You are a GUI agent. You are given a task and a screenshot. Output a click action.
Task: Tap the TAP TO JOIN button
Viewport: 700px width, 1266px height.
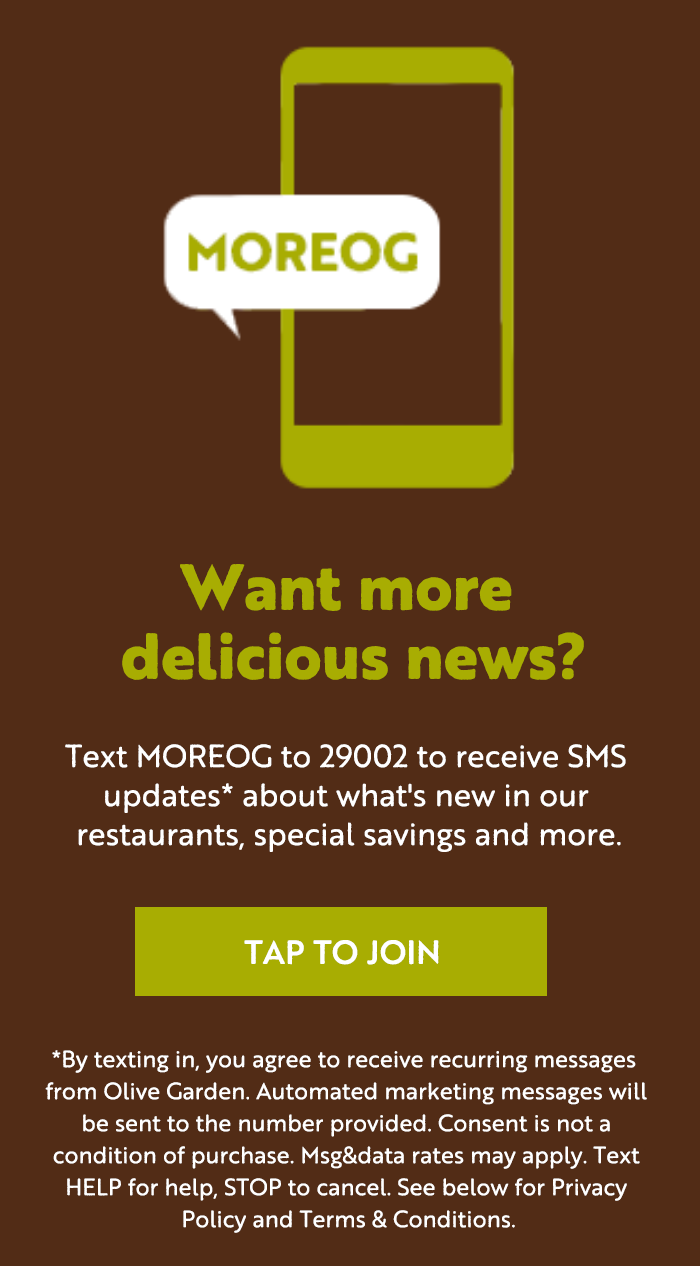341,951
